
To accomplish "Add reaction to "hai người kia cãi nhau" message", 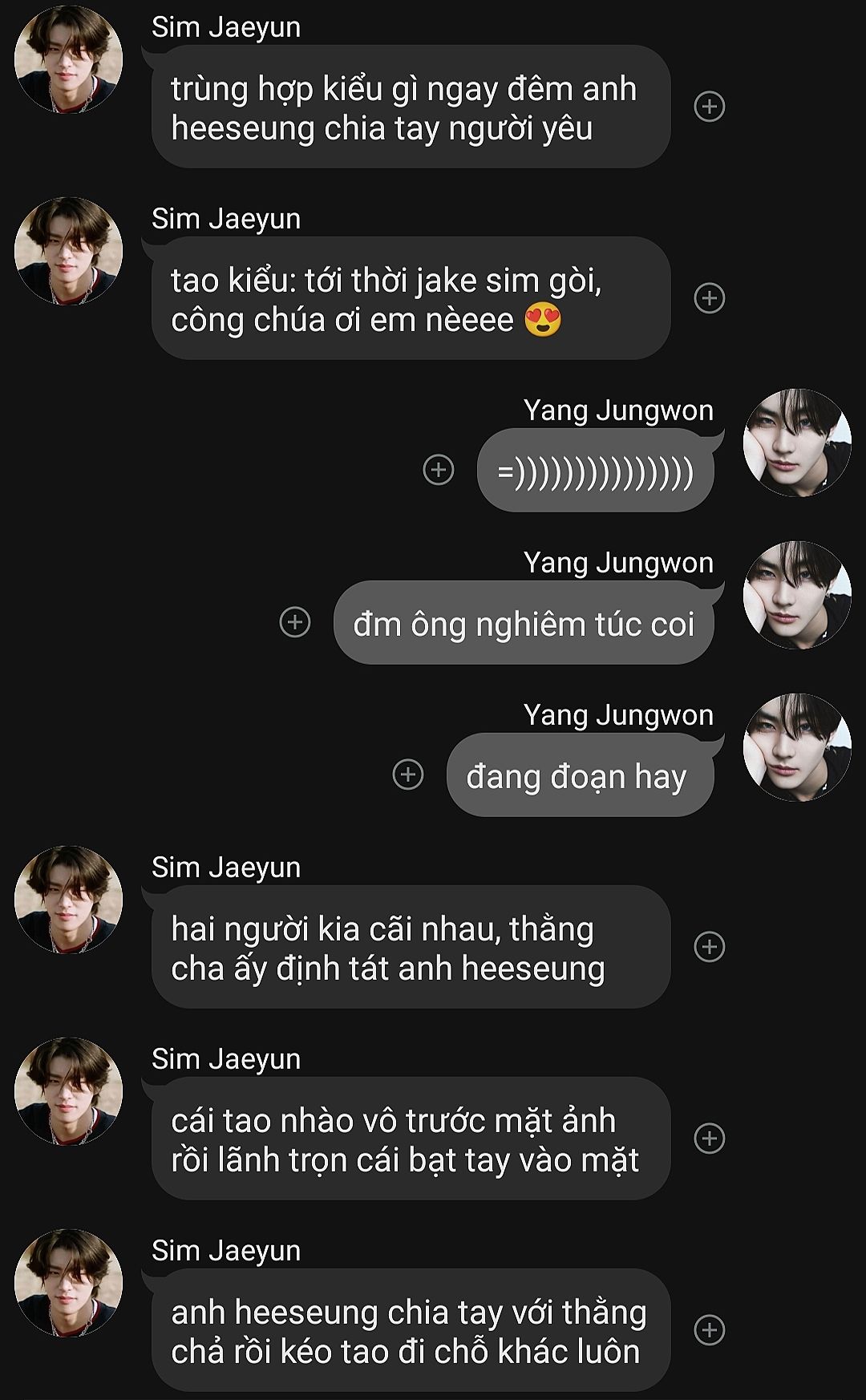I will coord(709,947).
